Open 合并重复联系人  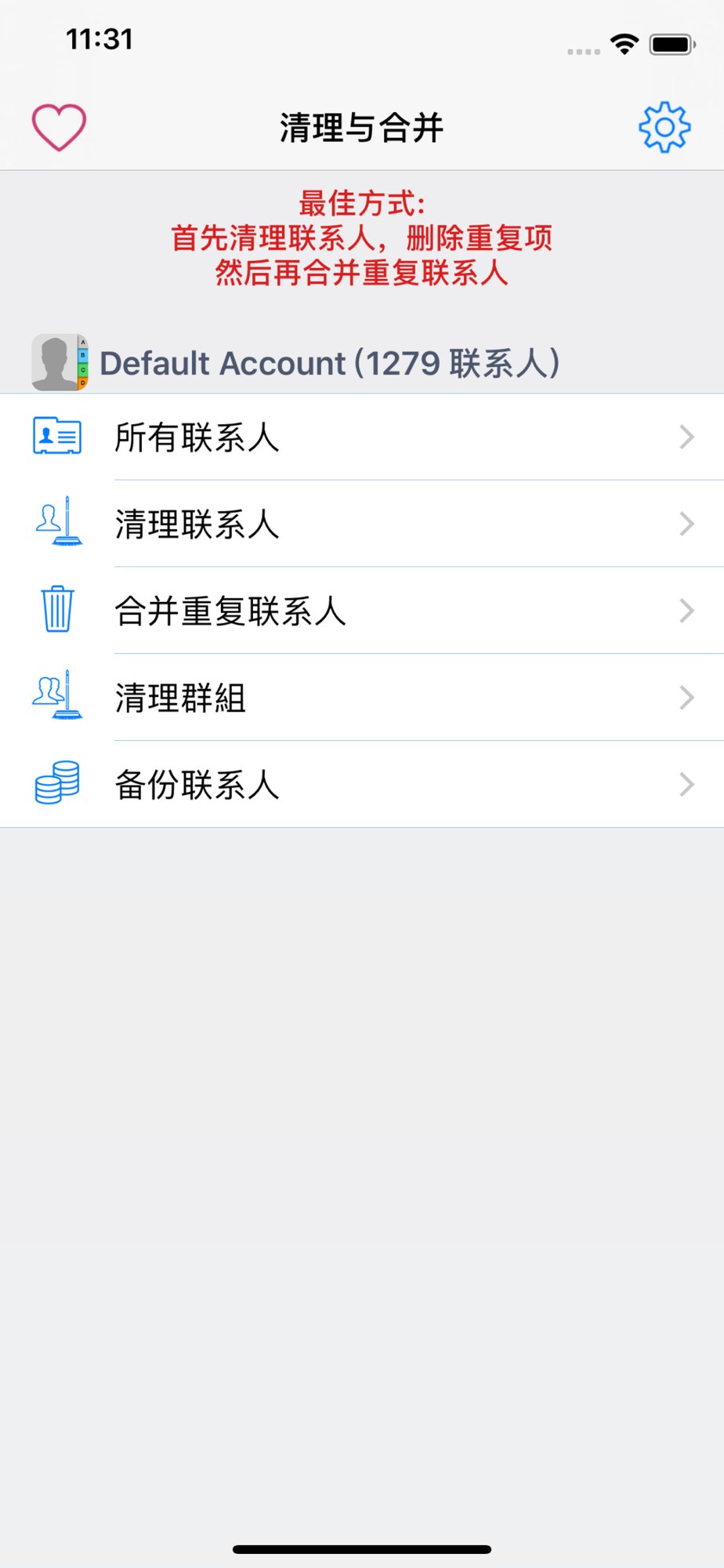coord(362,611)
